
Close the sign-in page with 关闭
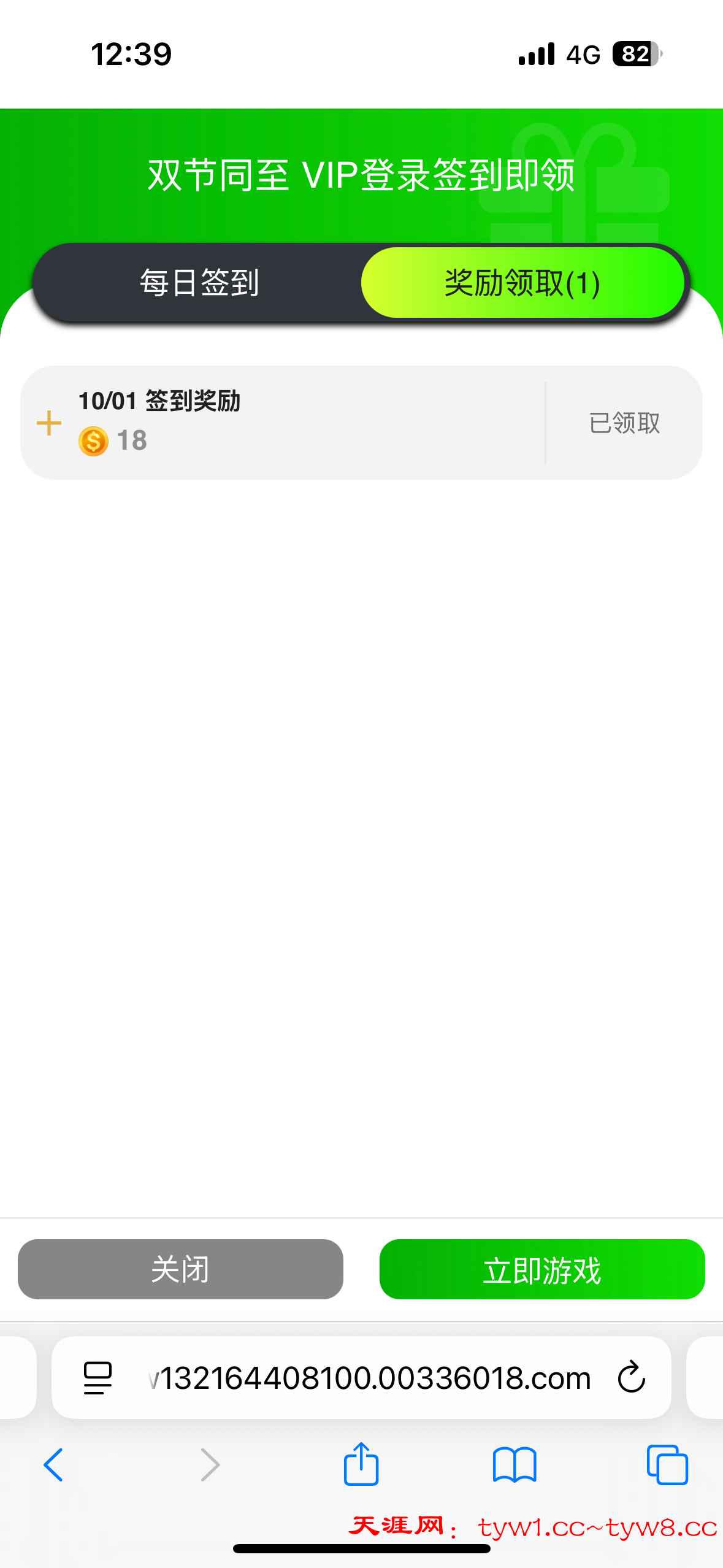pyautogui.click(x=180, y=1269)
